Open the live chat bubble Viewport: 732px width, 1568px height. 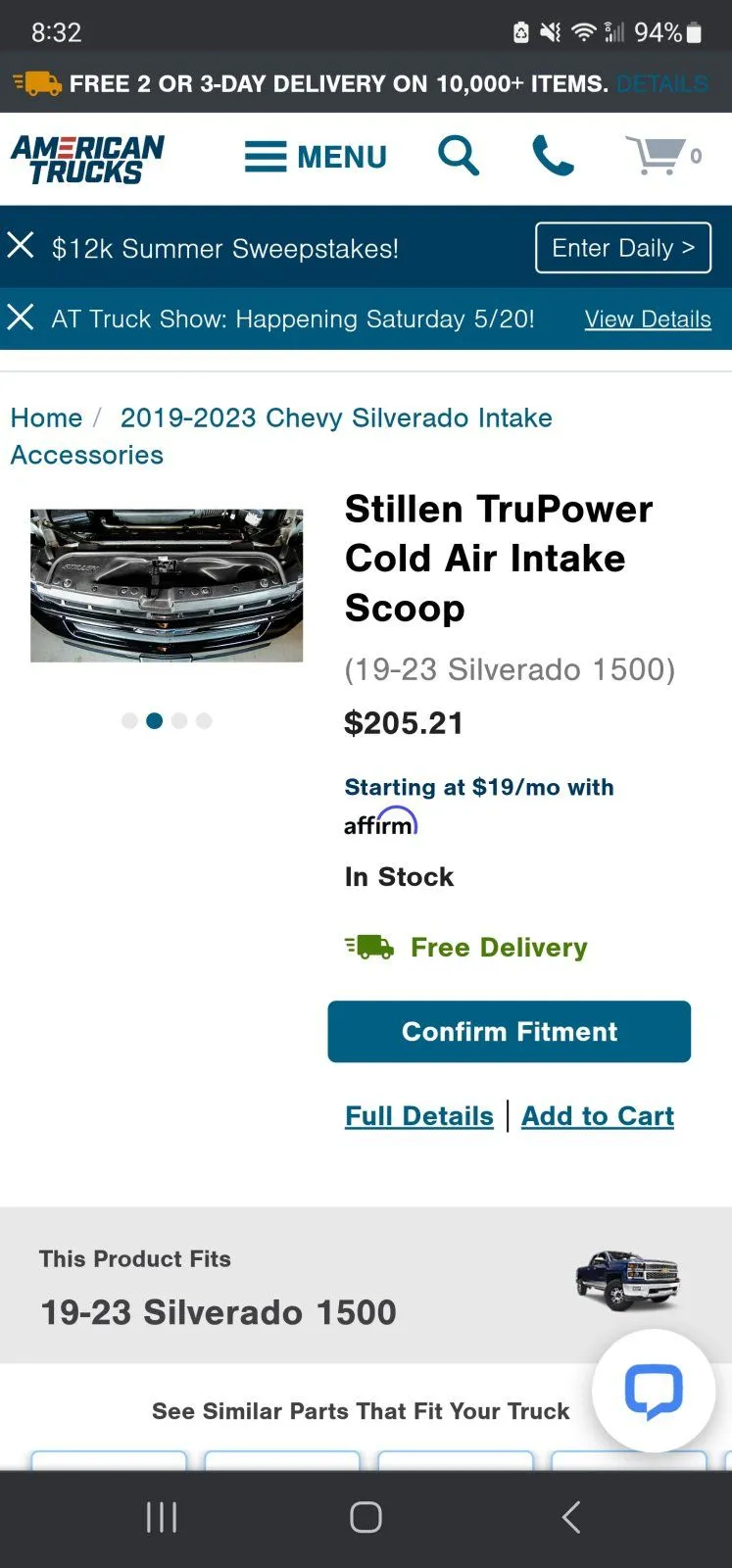tap(654, 1390)
